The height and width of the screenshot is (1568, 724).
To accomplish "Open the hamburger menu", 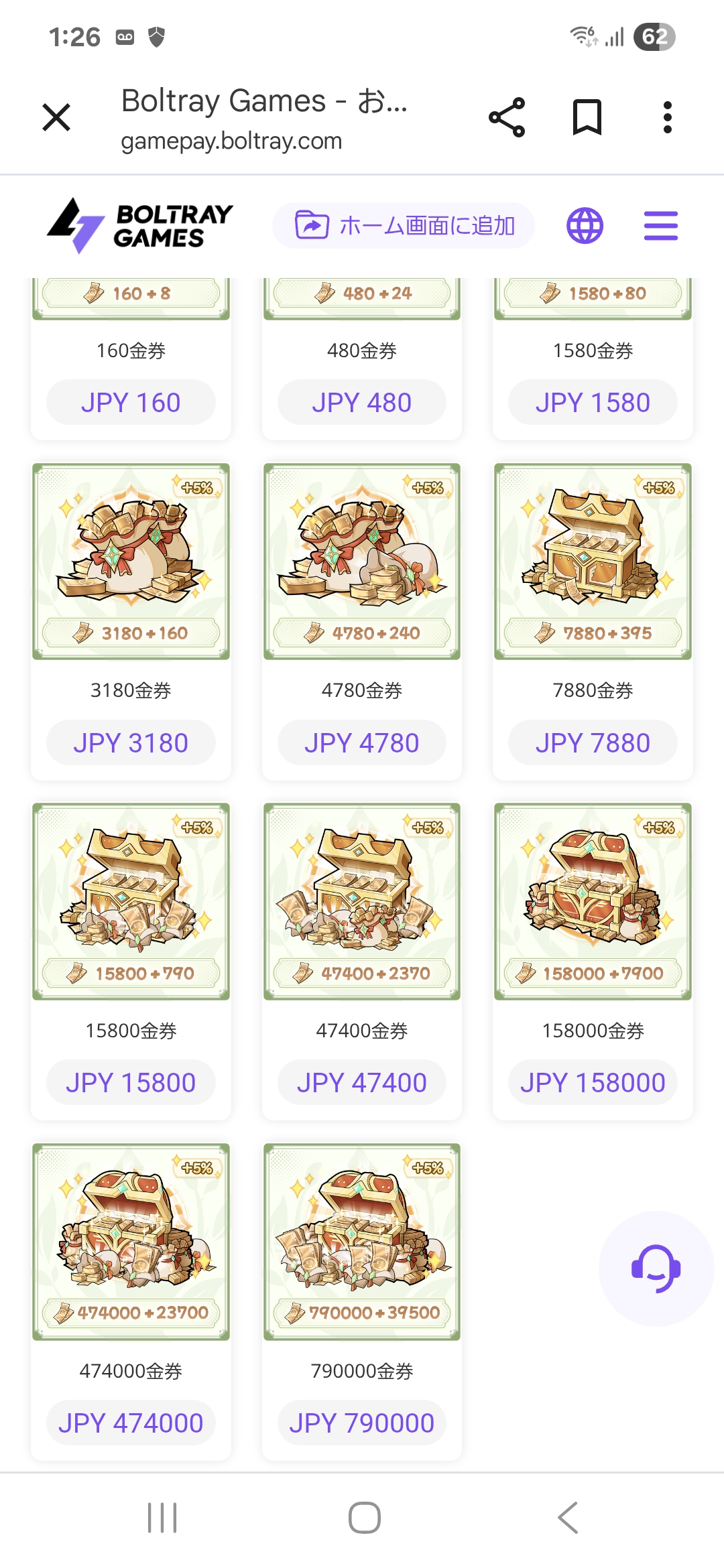I will [x=660, y=226].
